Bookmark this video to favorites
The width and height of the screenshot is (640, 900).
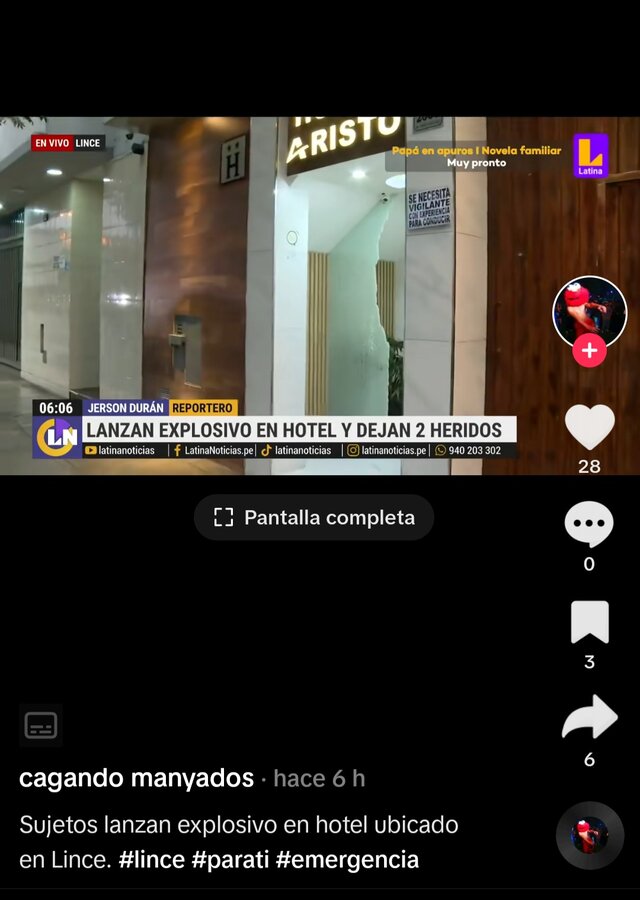(x=589, y=622)
